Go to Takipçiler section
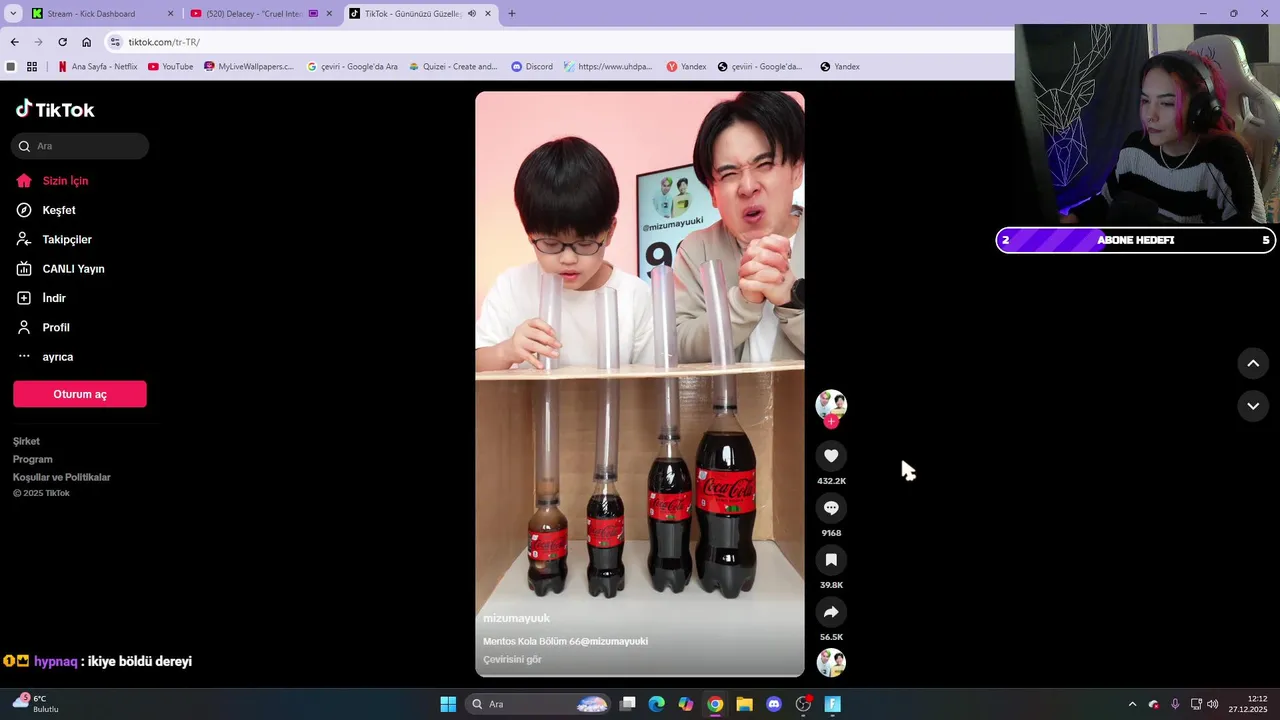Image resolution: width=1280 pixels, height=720 pixels. coord(66,240)
